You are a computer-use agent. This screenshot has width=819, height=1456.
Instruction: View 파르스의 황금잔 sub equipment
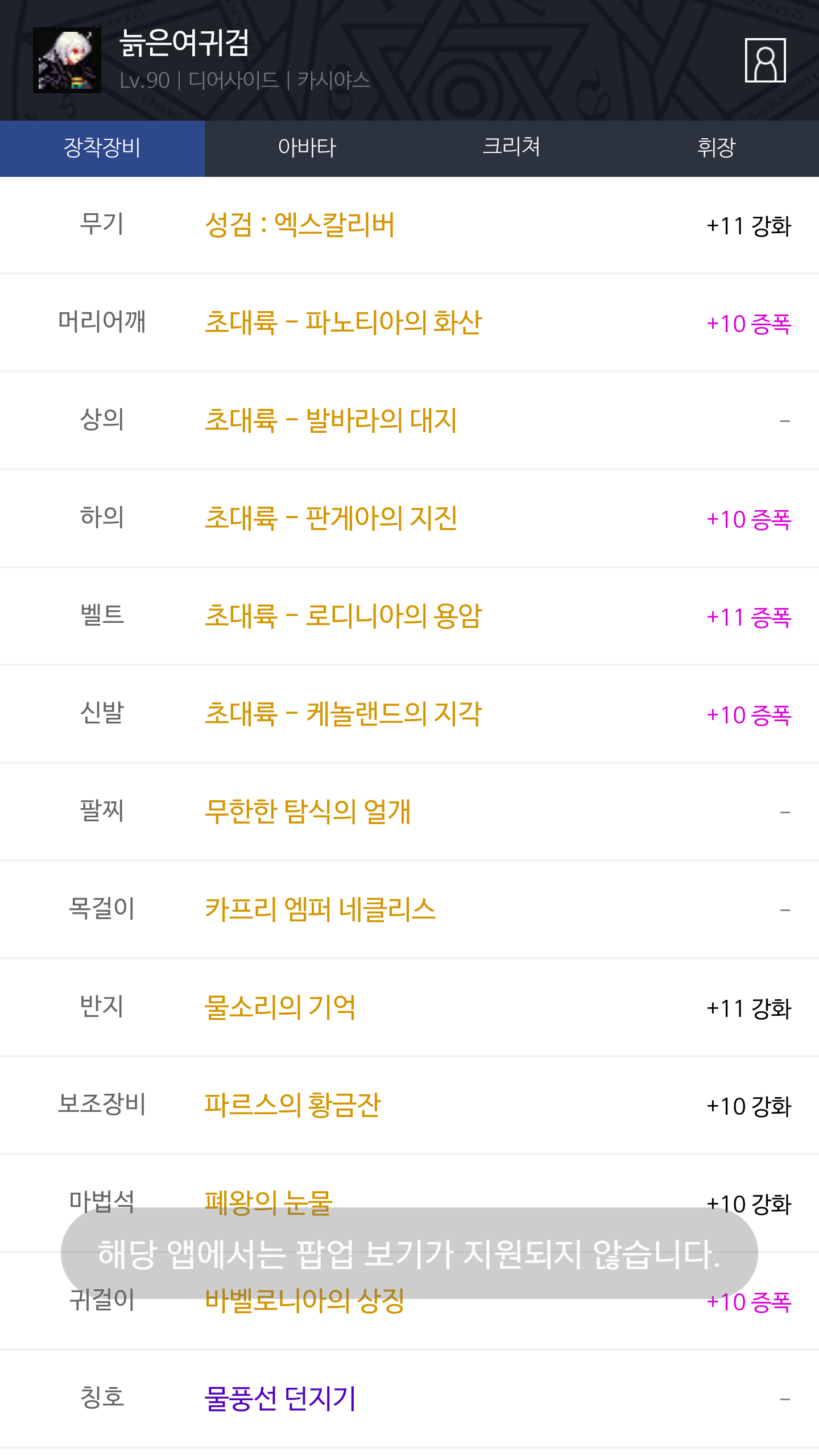(x=292, y=1105)
